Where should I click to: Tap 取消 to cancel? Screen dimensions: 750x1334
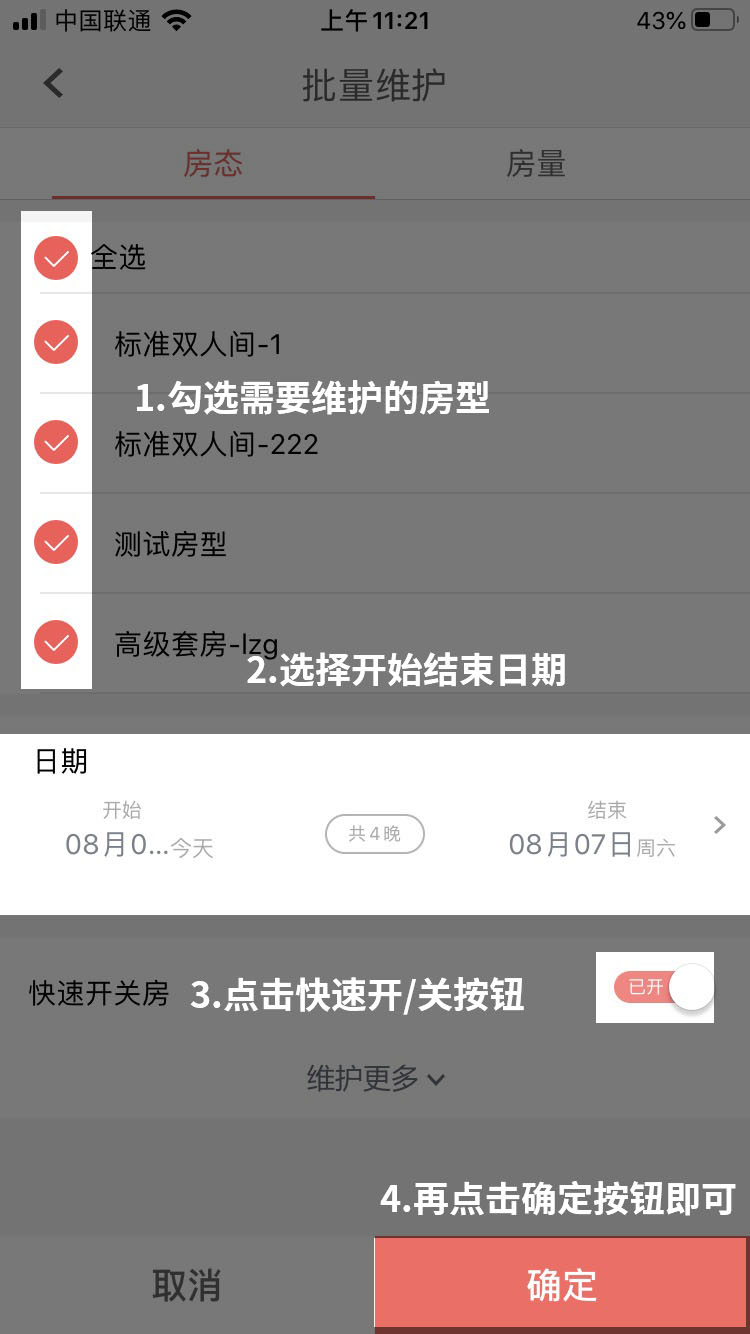pyautogui.click(x=187, y=1286)
